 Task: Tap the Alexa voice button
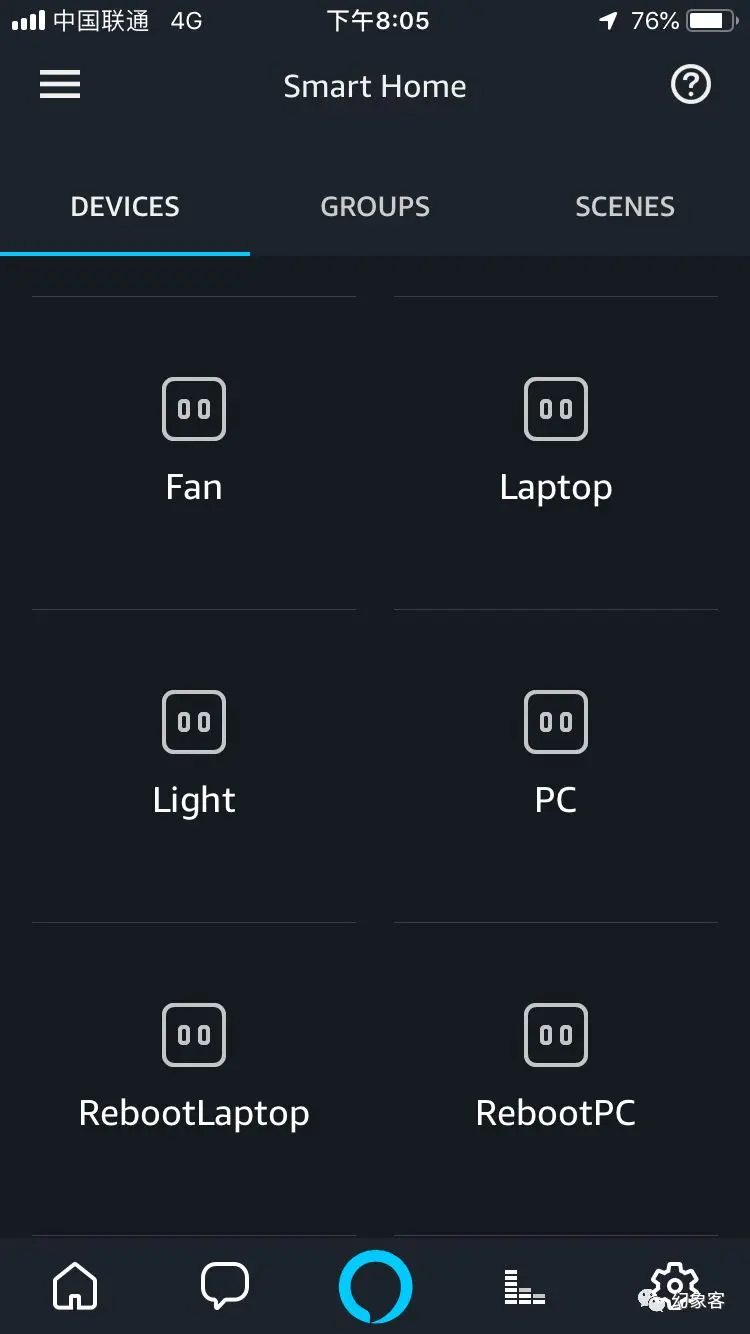point(375,1286)
